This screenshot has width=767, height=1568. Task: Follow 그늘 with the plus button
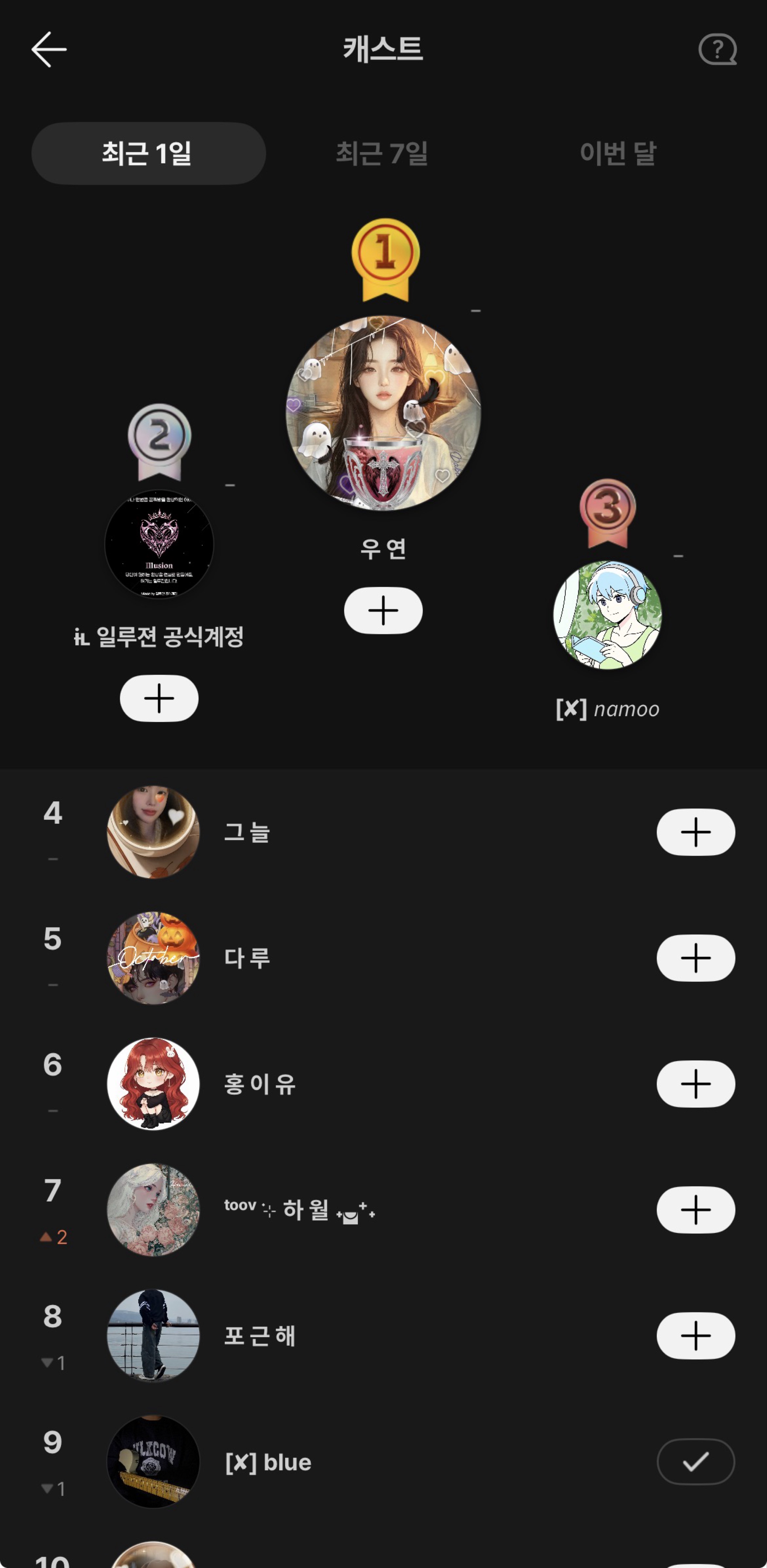pos(695,832)
